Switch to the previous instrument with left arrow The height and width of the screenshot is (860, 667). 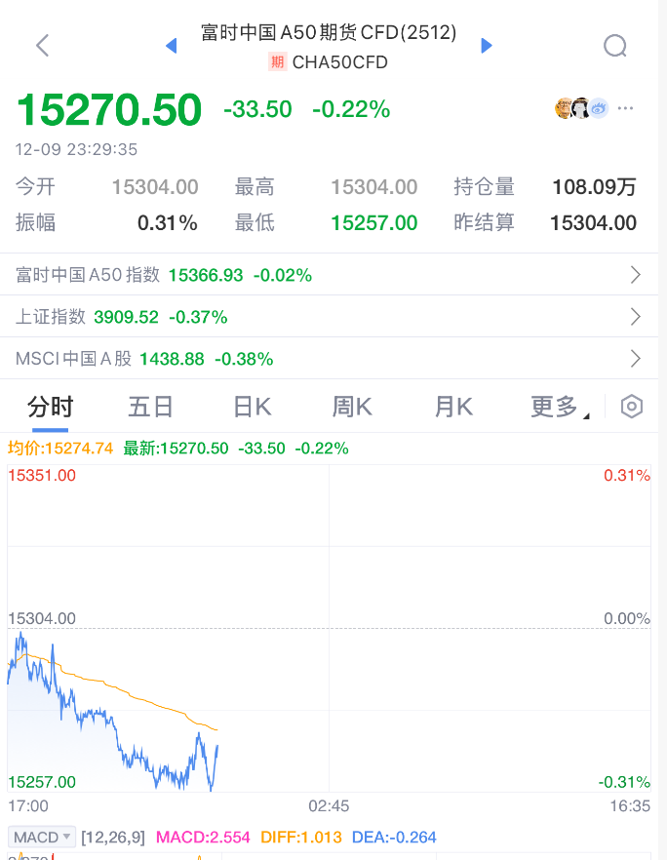(x=171, y=45)
